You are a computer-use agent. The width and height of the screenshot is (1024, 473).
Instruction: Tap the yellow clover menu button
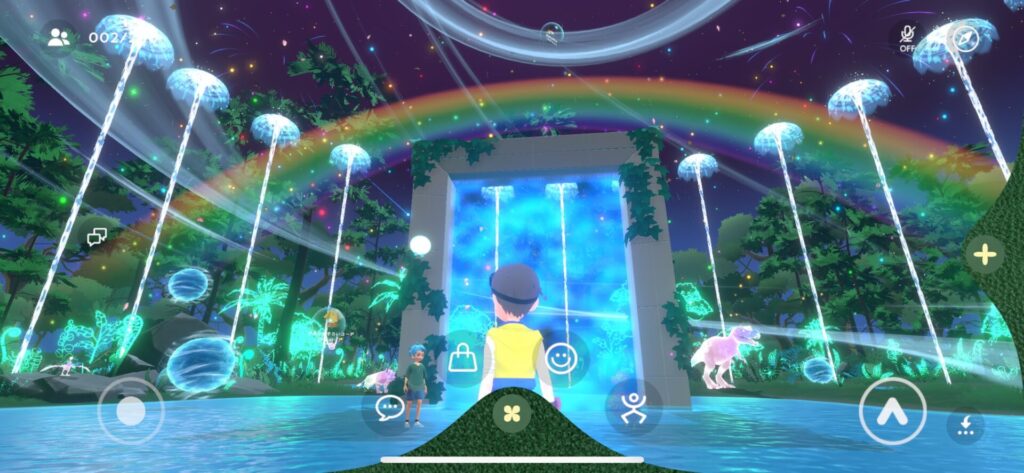(x=511, y=412)
